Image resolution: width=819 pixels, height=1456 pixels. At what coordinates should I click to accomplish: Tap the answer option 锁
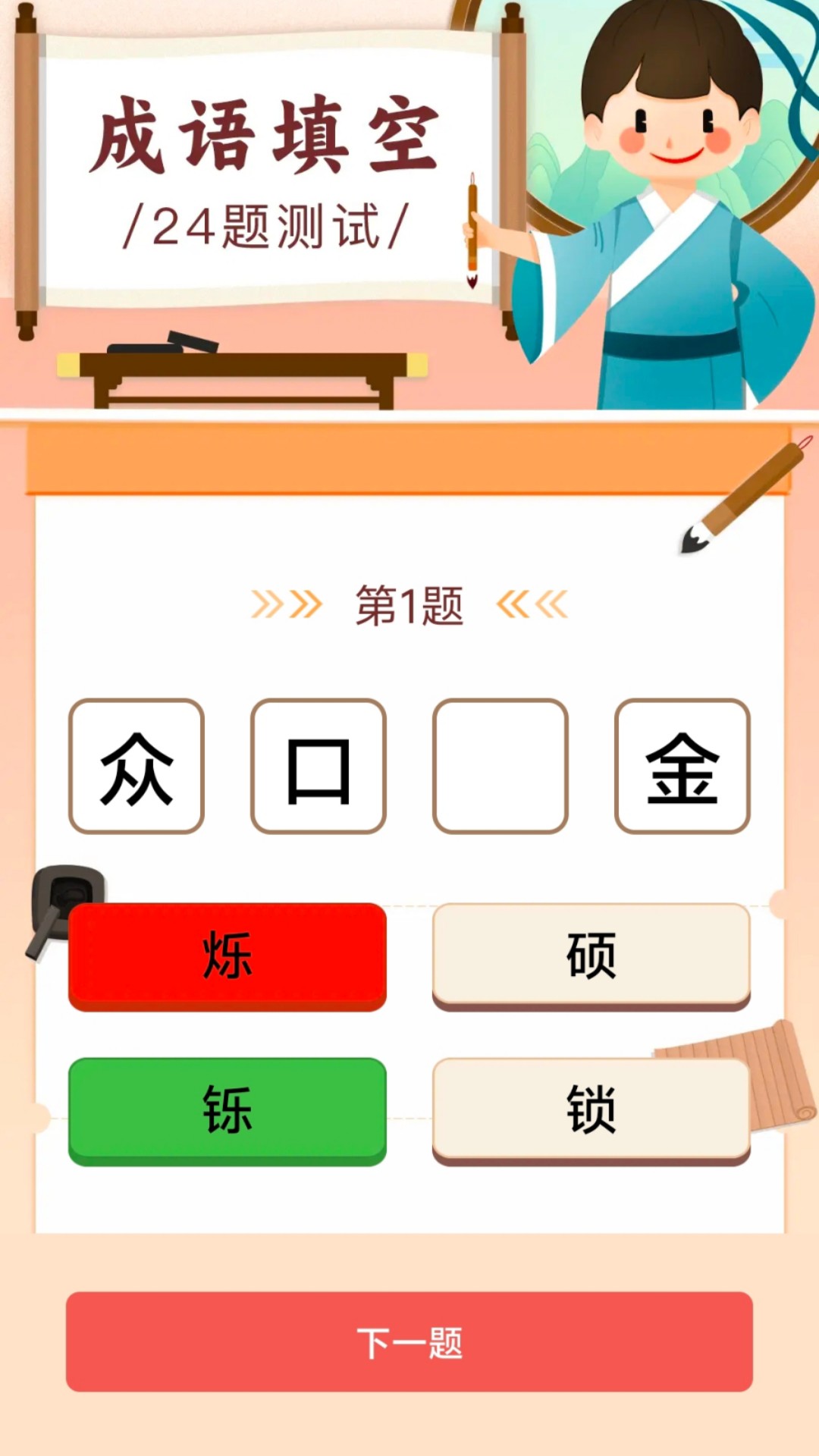point(591,1110)
